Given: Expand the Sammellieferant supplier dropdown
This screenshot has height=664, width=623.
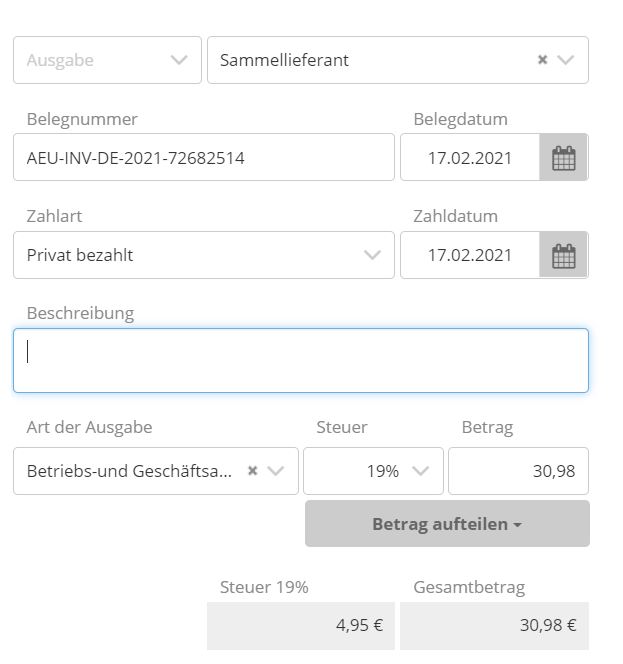Looking at the screenshot, I should pyautogui.click(x=566, y=60).
